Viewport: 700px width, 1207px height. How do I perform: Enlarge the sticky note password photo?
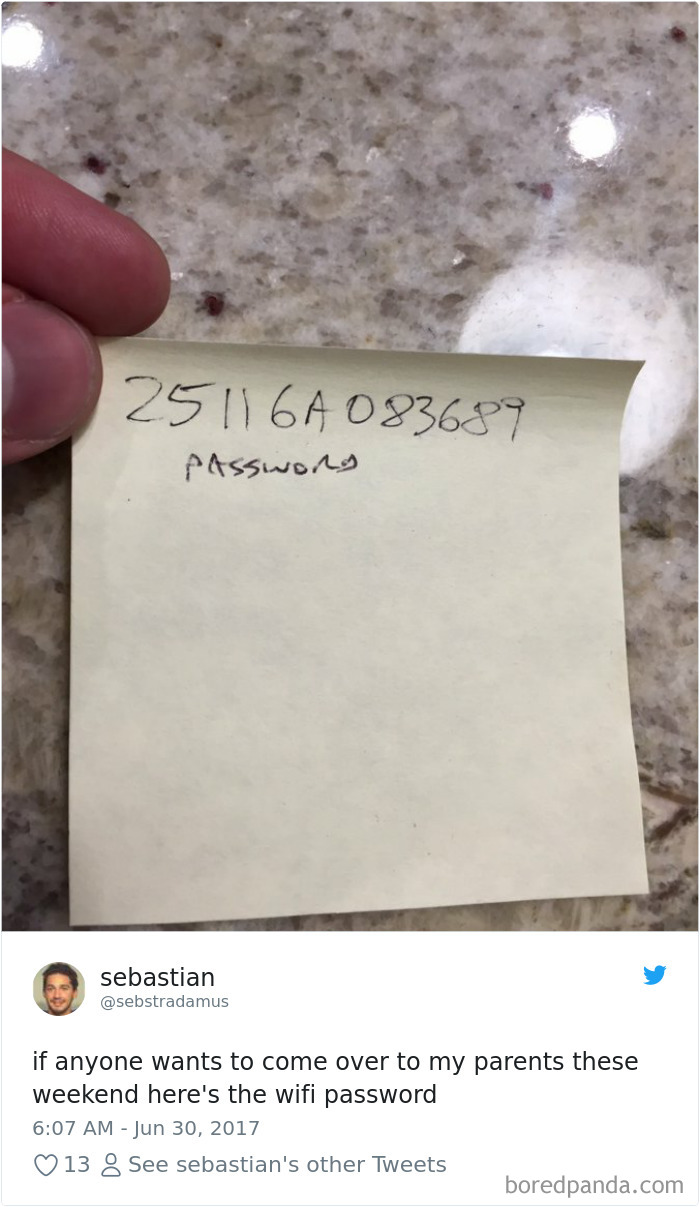(350, 466)
